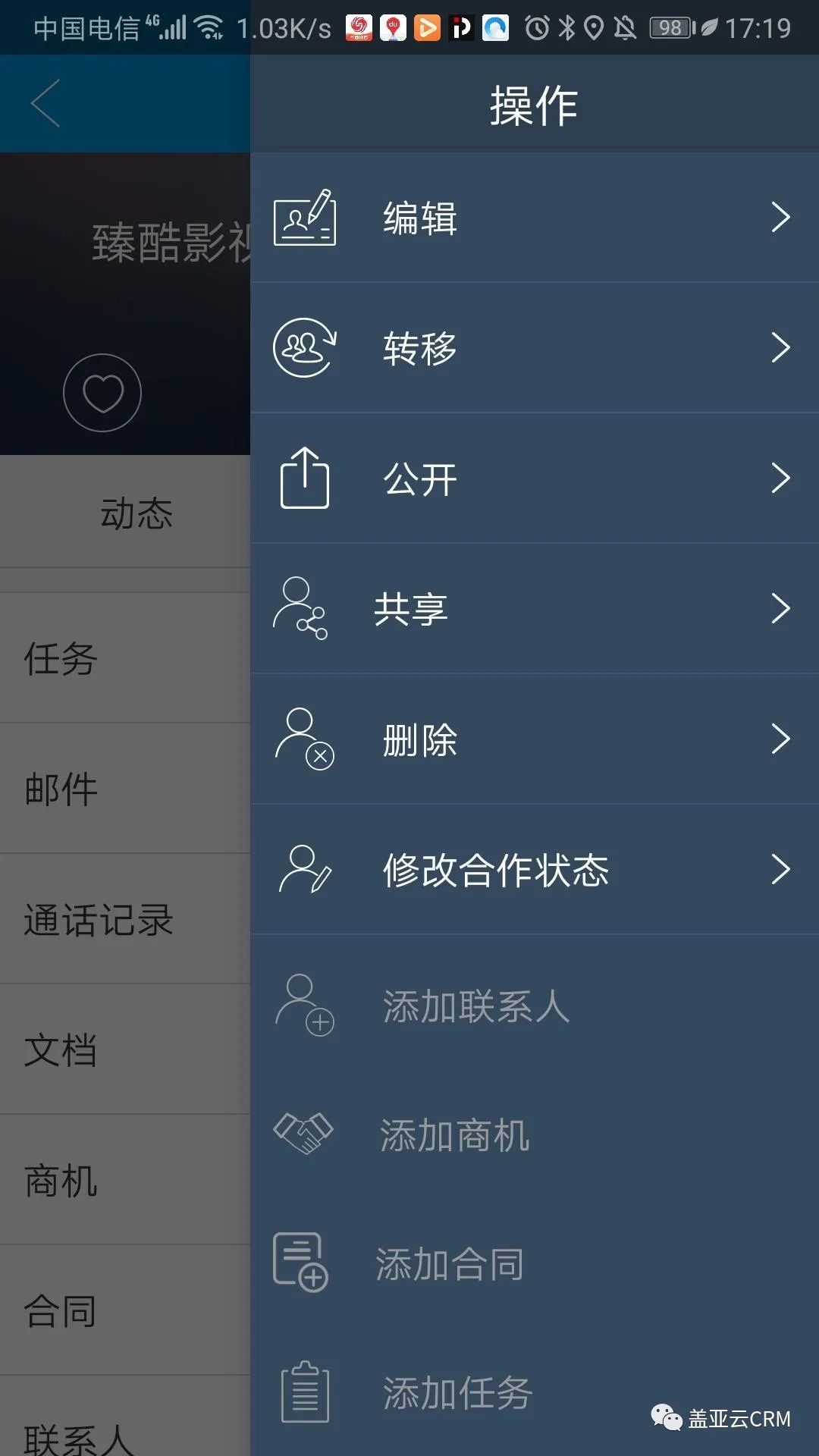Open the 商机 row in the left list

pos(61,1181)
